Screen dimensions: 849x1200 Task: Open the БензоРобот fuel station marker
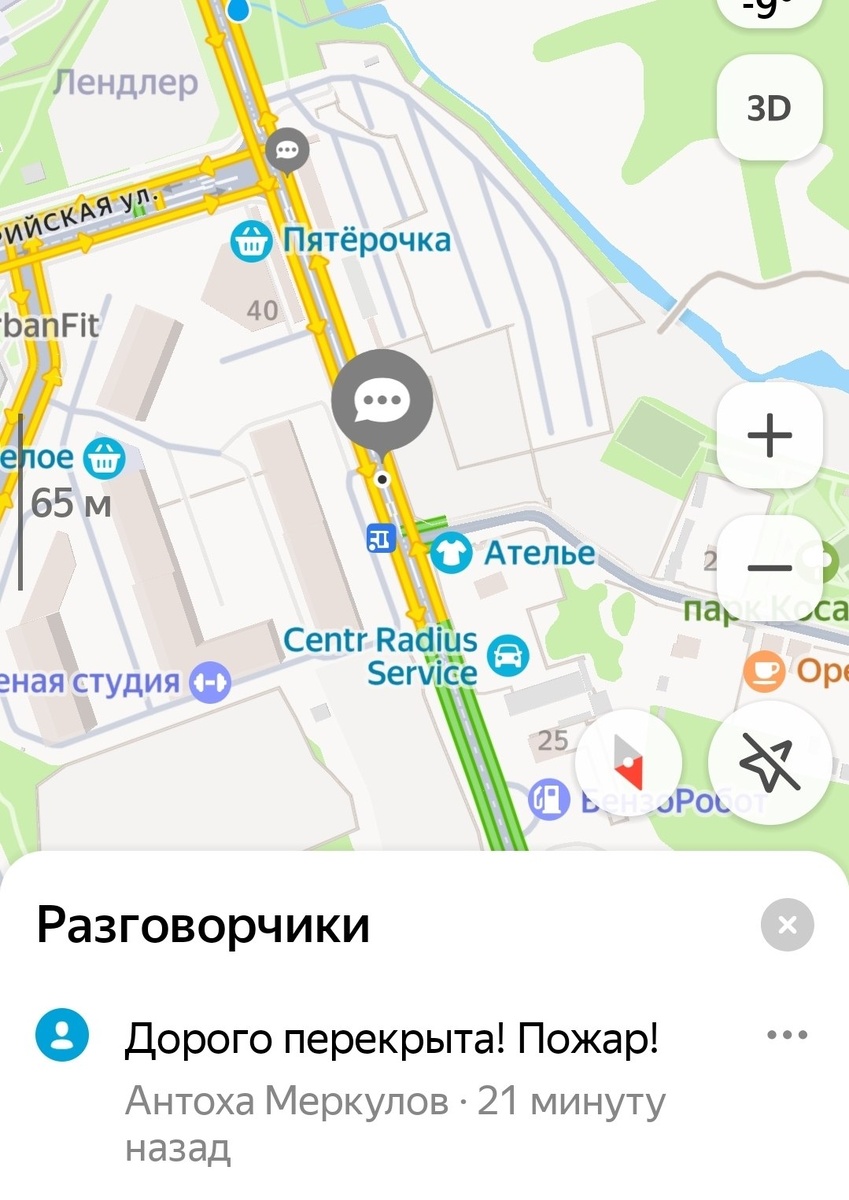pyautogui.click(x=548, y=800)
